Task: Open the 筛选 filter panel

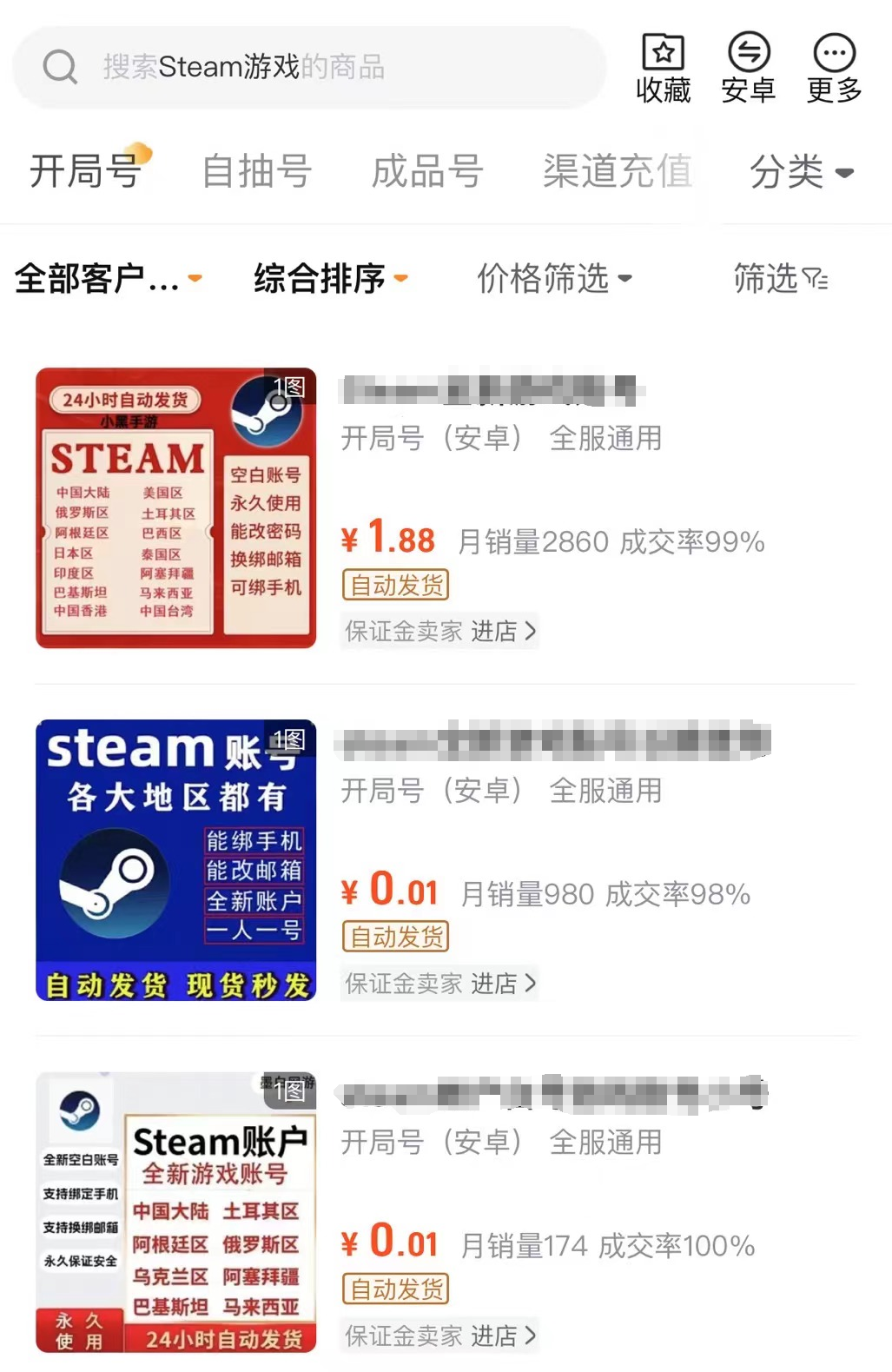Action: click(779, 279)
